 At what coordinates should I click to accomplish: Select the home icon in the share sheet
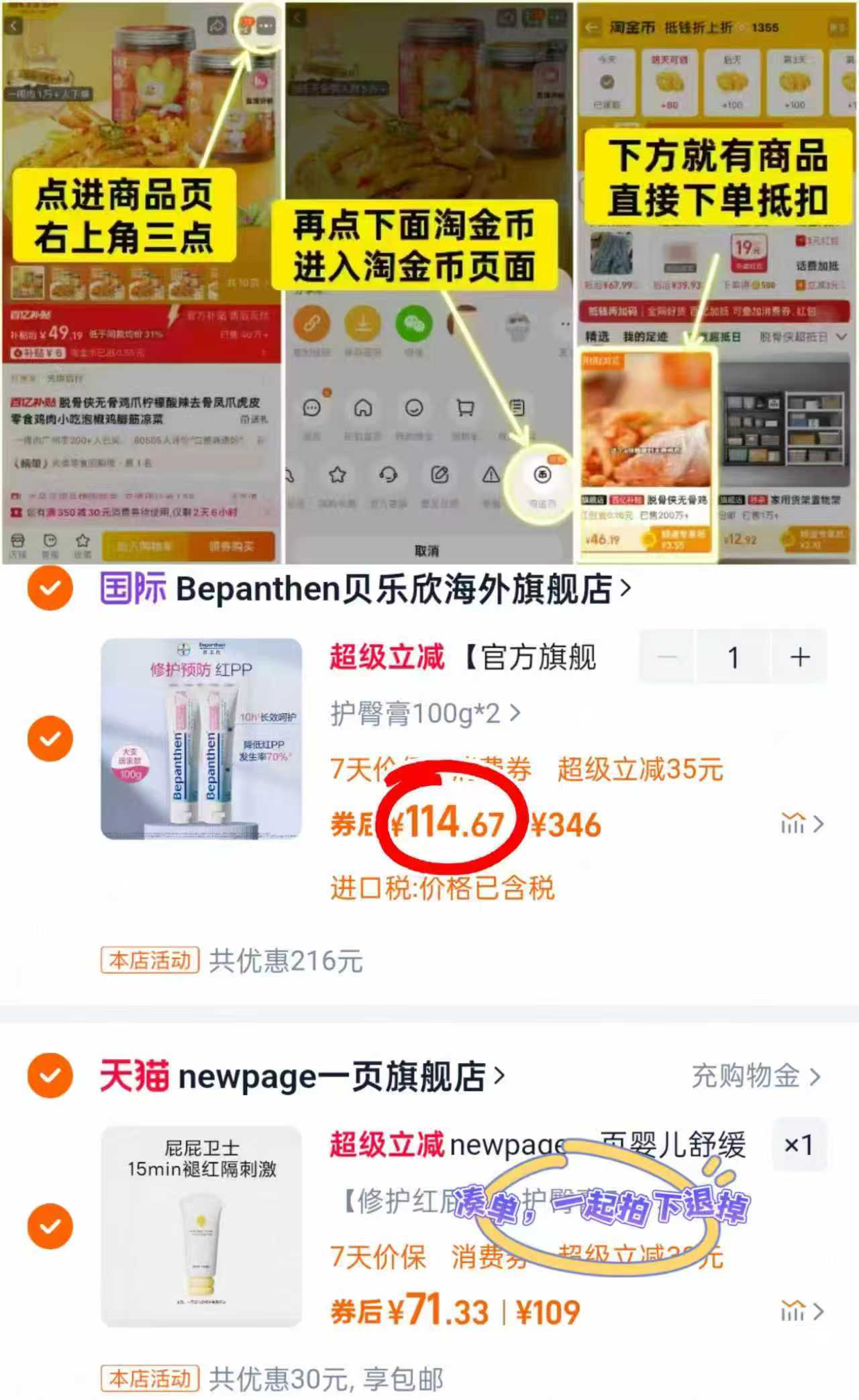tap(363, 408)
